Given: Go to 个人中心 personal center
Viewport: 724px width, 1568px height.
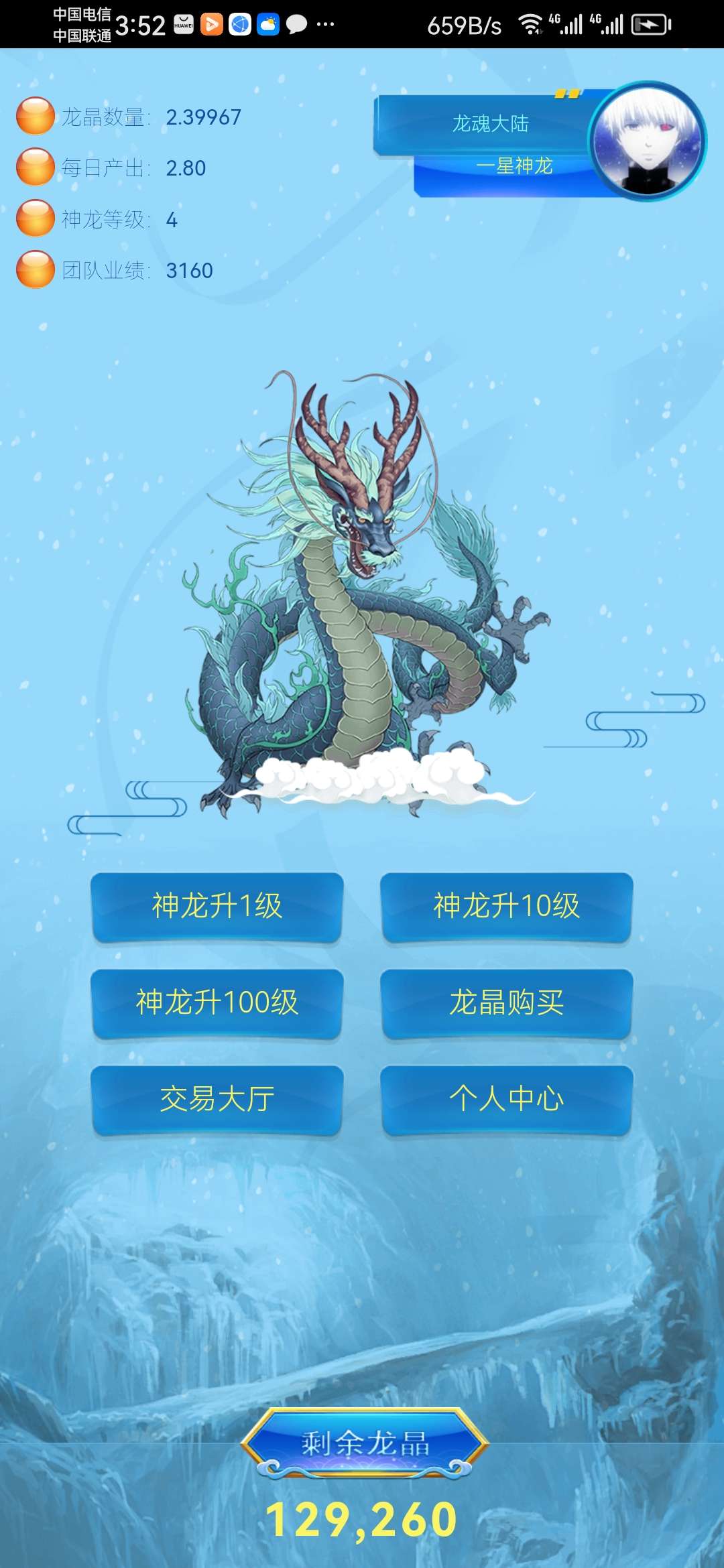Looking at the screenshot, I should (506, 1100).
